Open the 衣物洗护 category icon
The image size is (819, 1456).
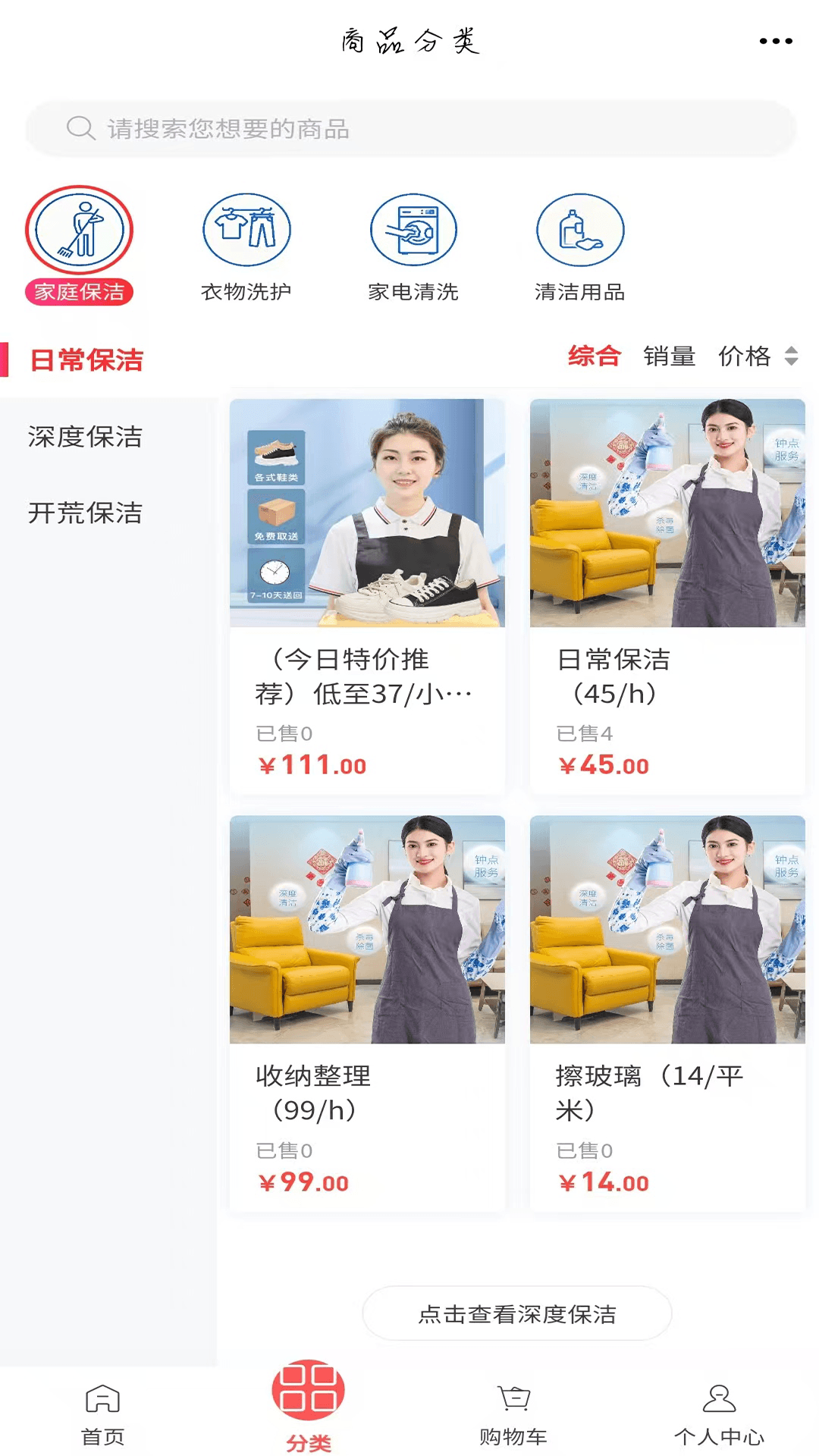(246, 231)
